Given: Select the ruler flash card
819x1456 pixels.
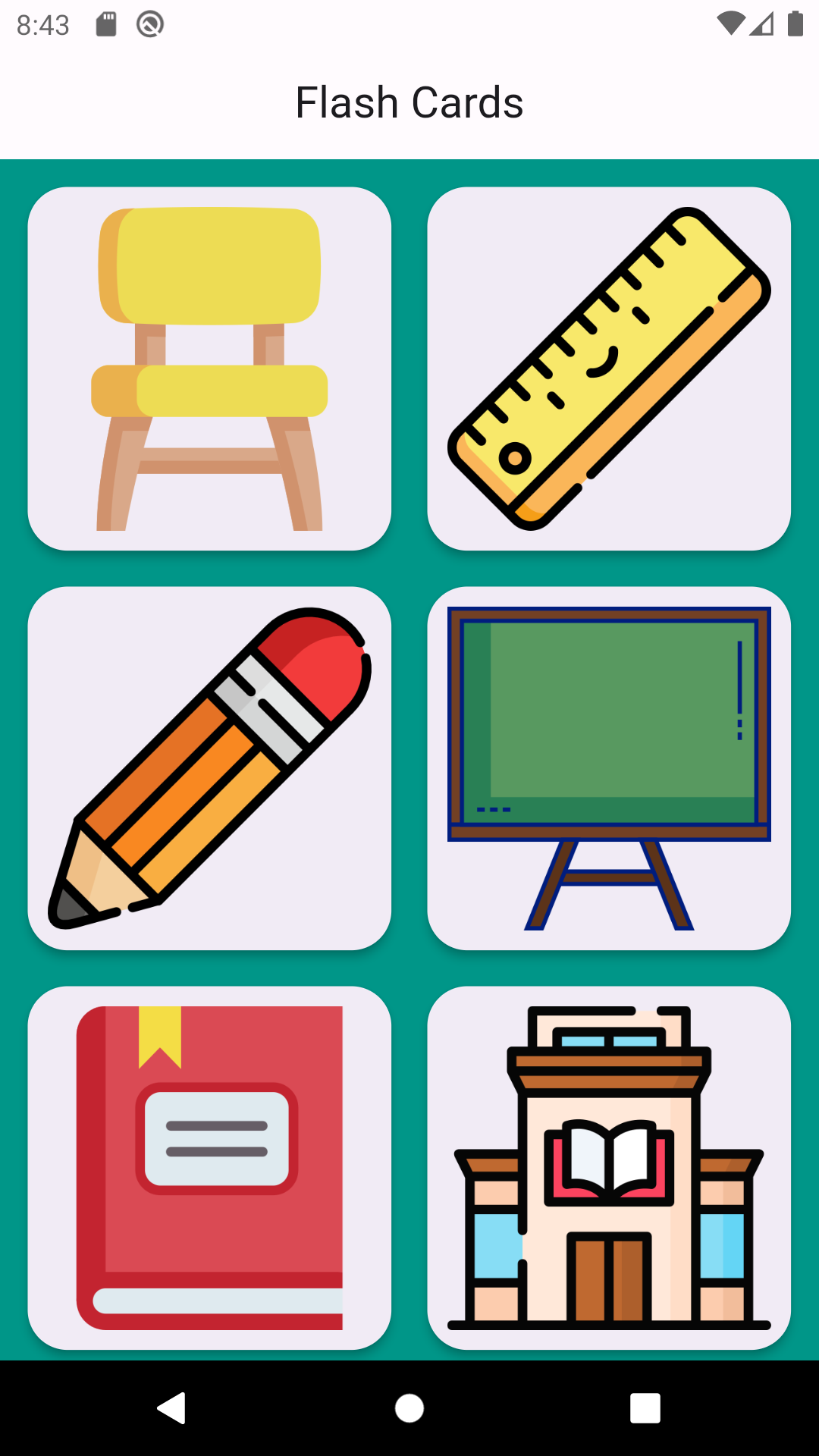Looking at the screenshot, I should click(609, 369).
